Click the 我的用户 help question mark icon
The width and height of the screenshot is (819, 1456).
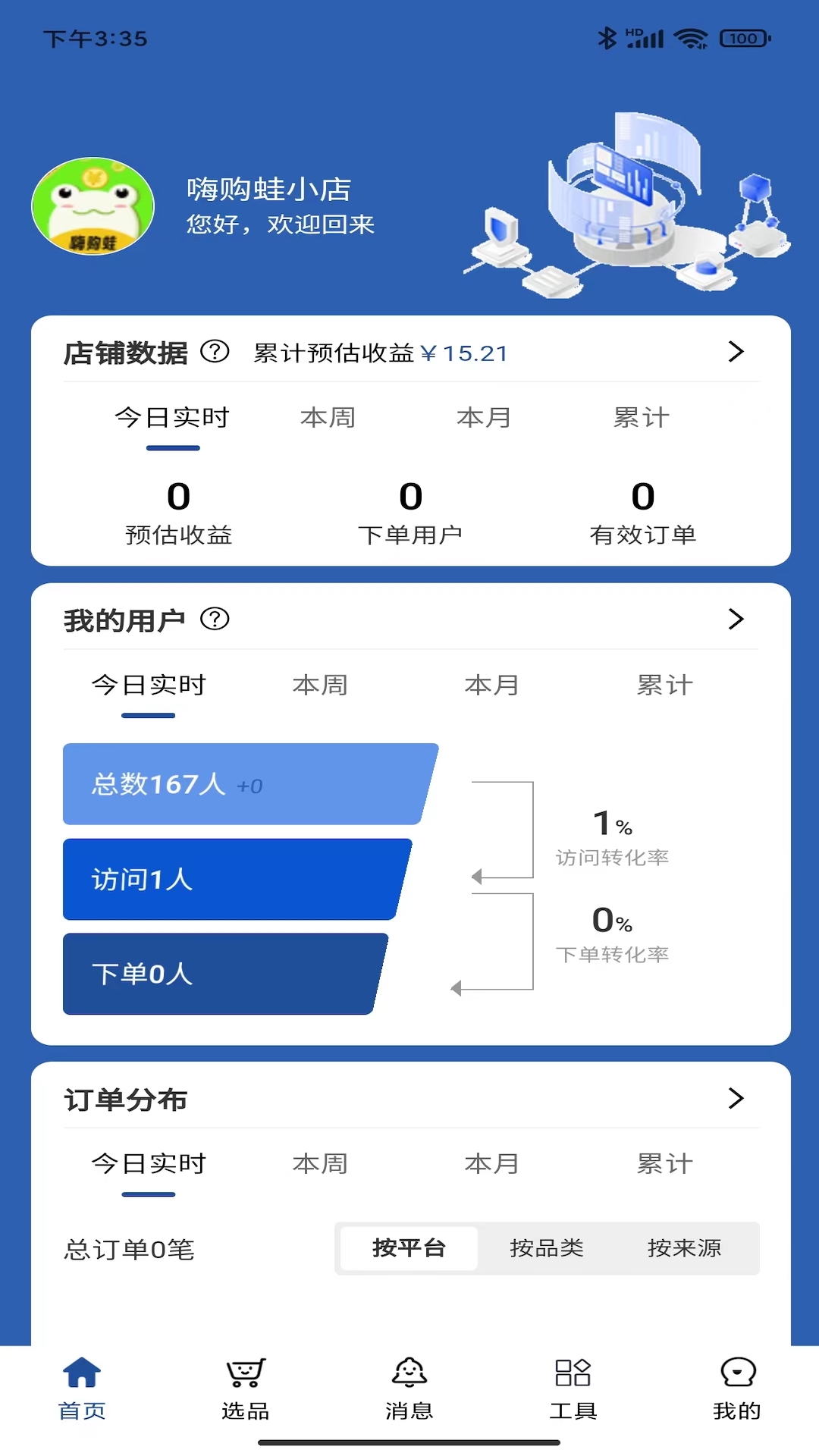click(217, 618)
